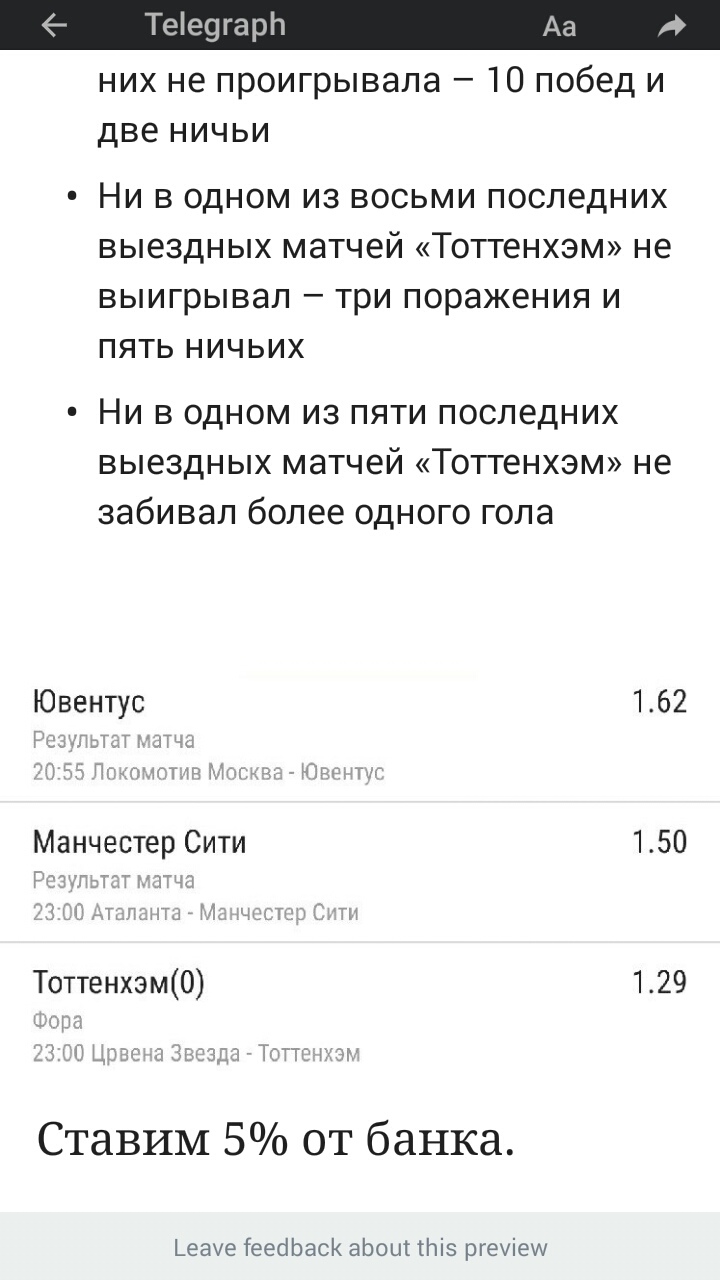
Task: Open the Aa text size settings
Action: 559,27
